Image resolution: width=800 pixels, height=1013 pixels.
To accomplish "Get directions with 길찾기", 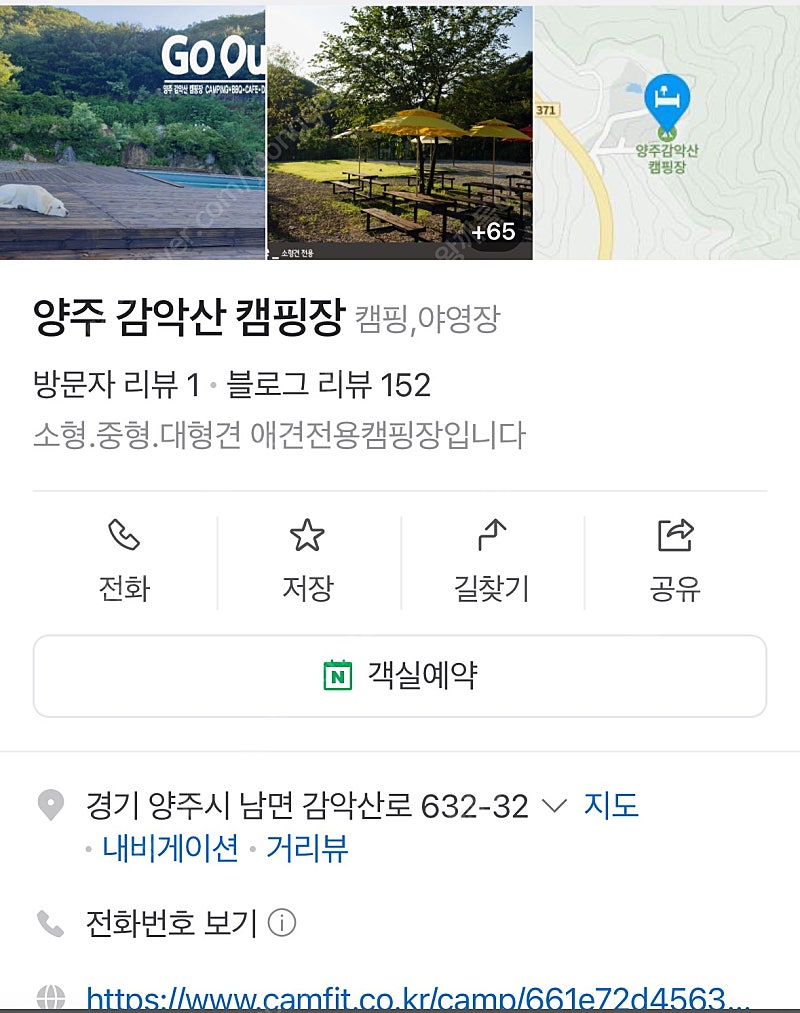I will click(491, 562).
